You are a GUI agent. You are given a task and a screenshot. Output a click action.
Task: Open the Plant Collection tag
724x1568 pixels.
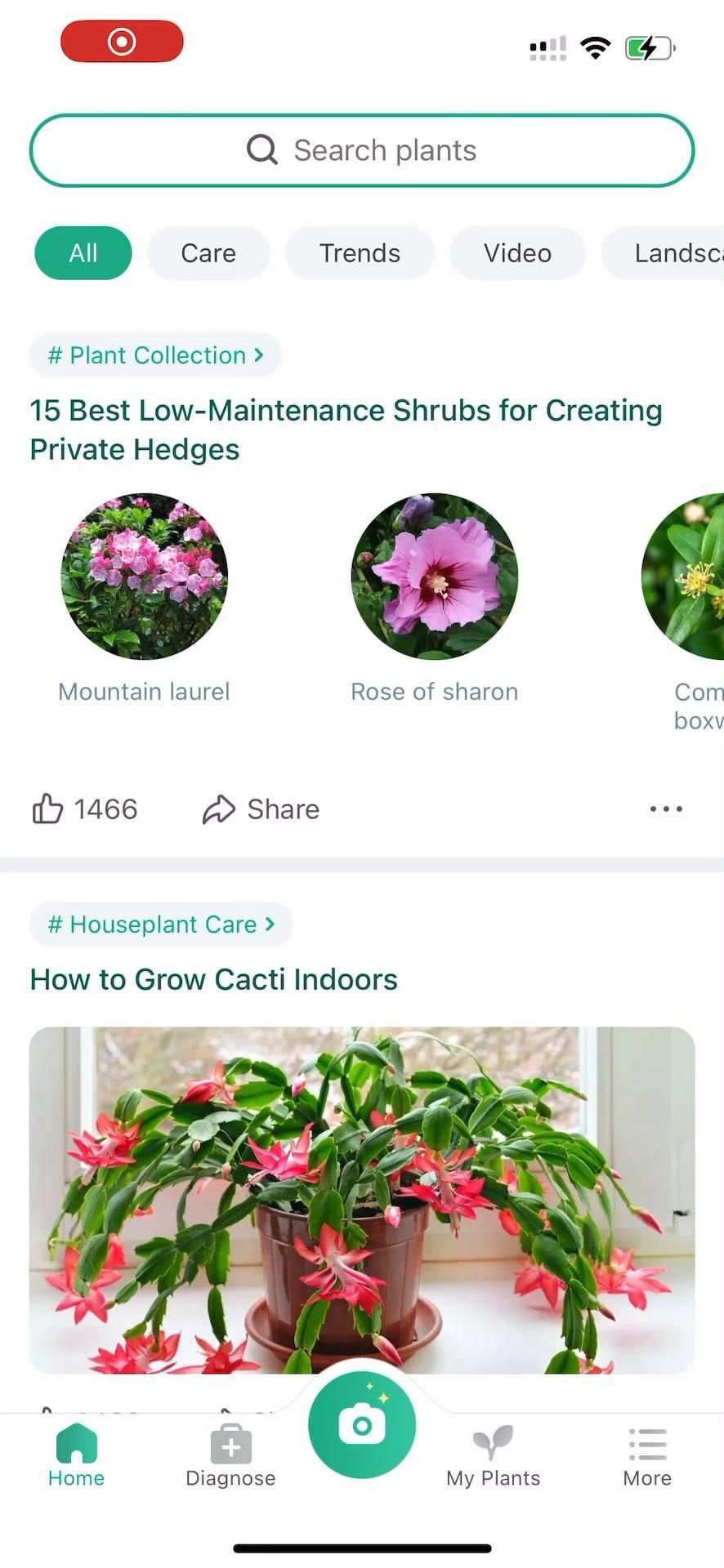coord(155,355)
